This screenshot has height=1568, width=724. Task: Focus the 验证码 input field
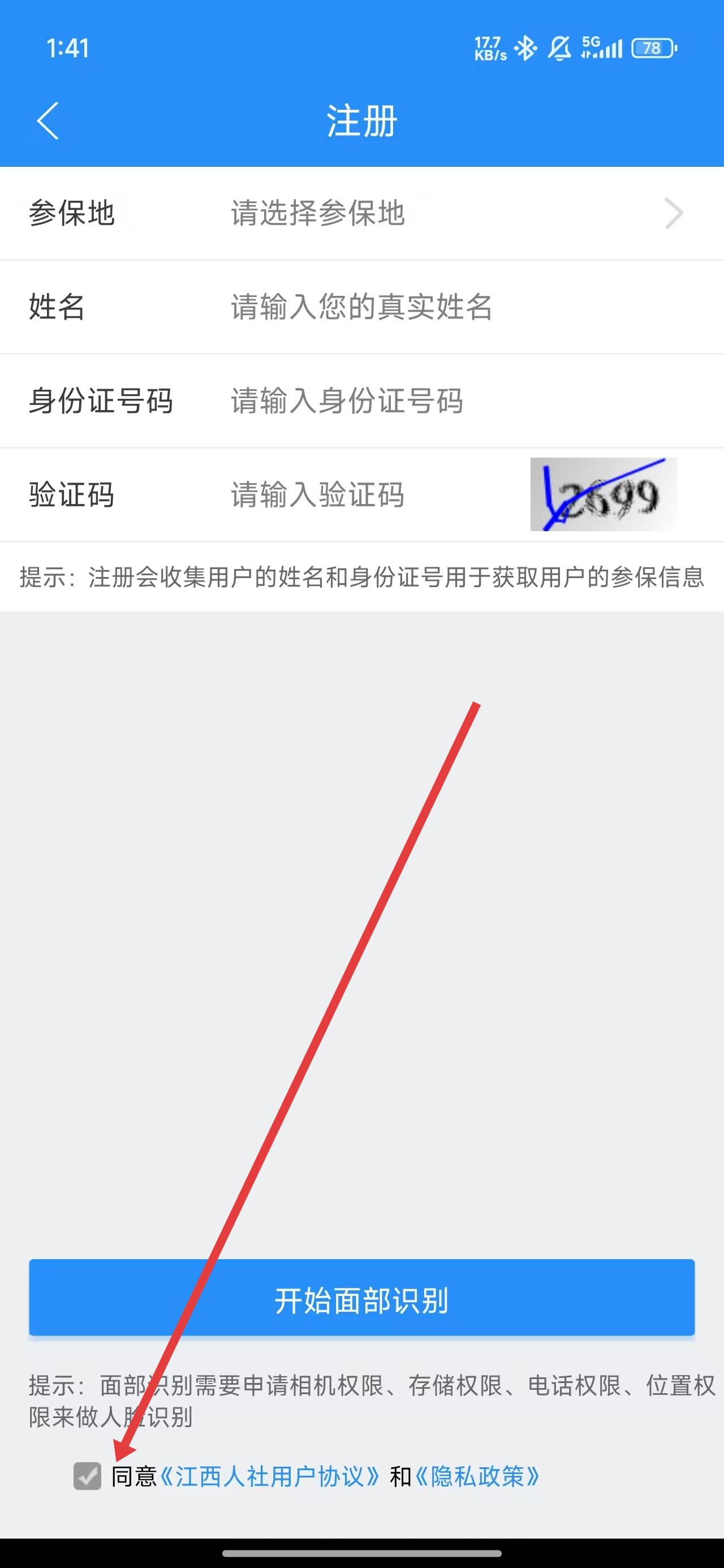(x=365, y=495)
